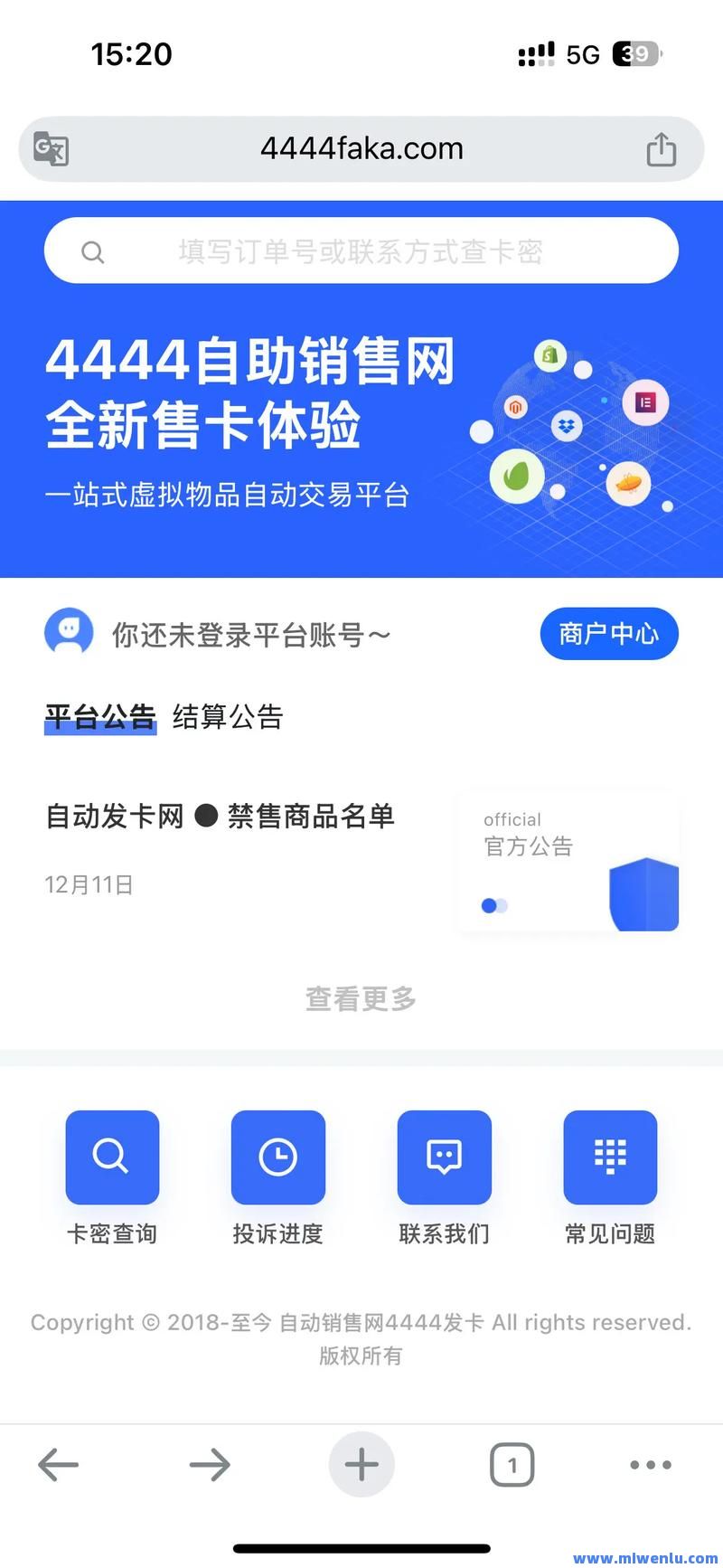Click the translate icon in the address bar

click(52, 148)
